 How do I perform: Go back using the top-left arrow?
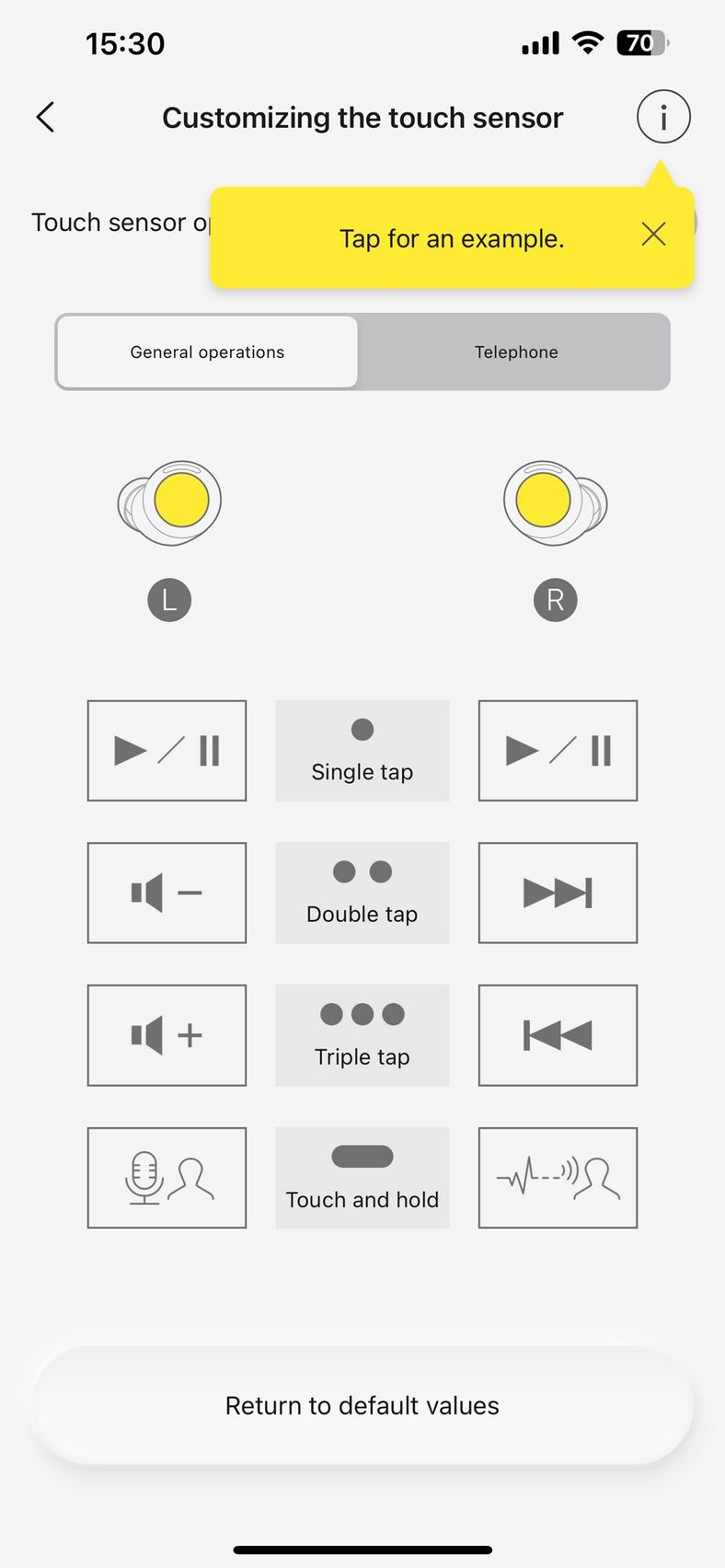point(45,117)
